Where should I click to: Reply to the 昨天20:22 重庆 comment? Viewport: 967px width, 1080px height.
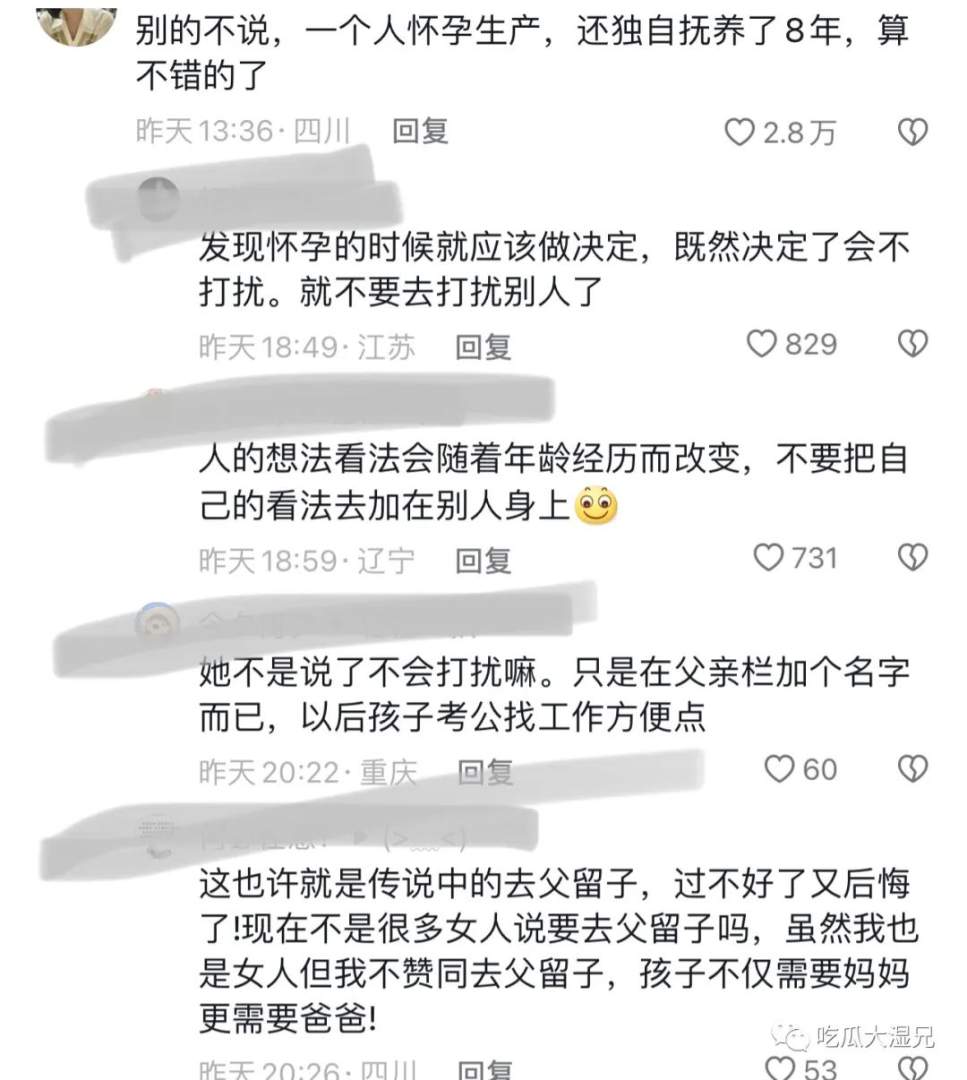tap(485, 772)
